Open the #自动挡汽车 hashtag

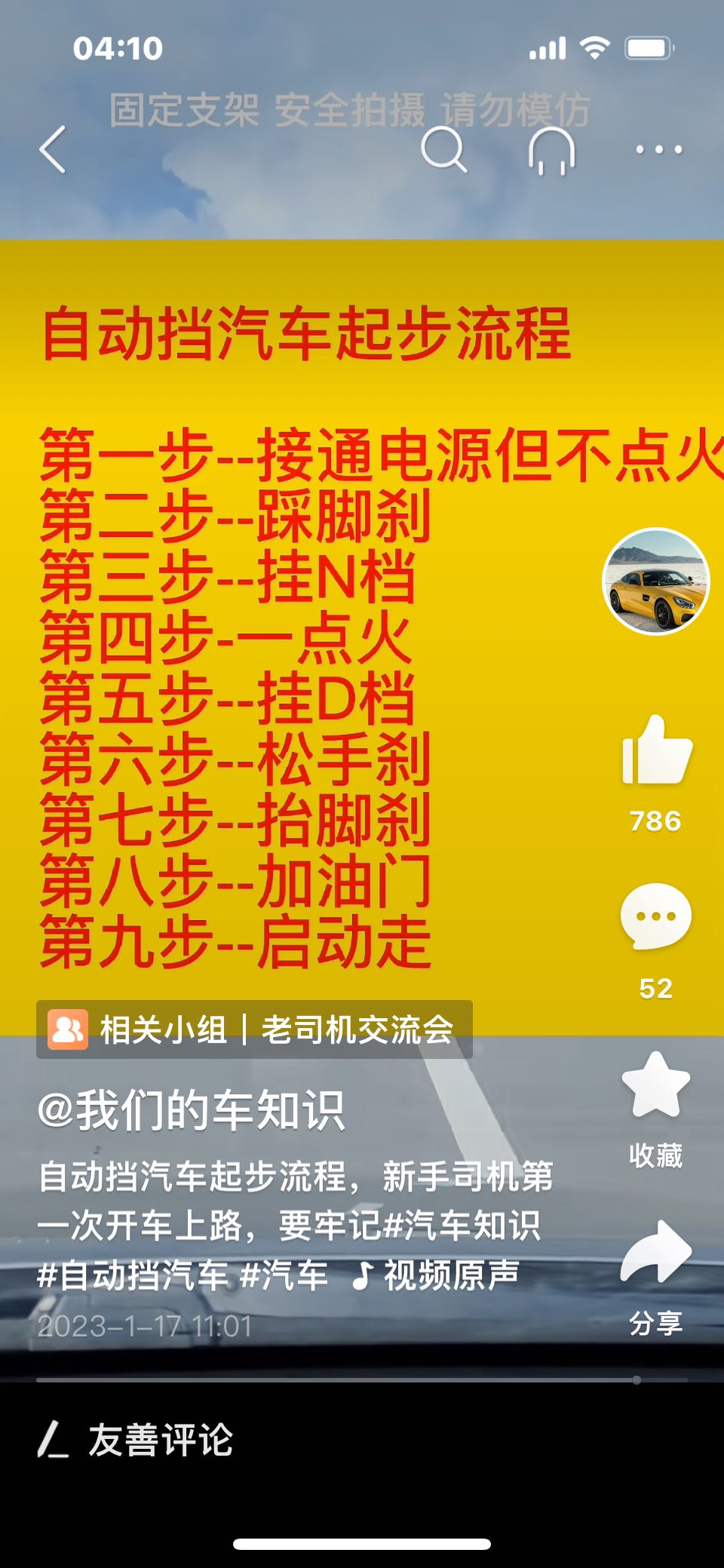click(133, 1275)
